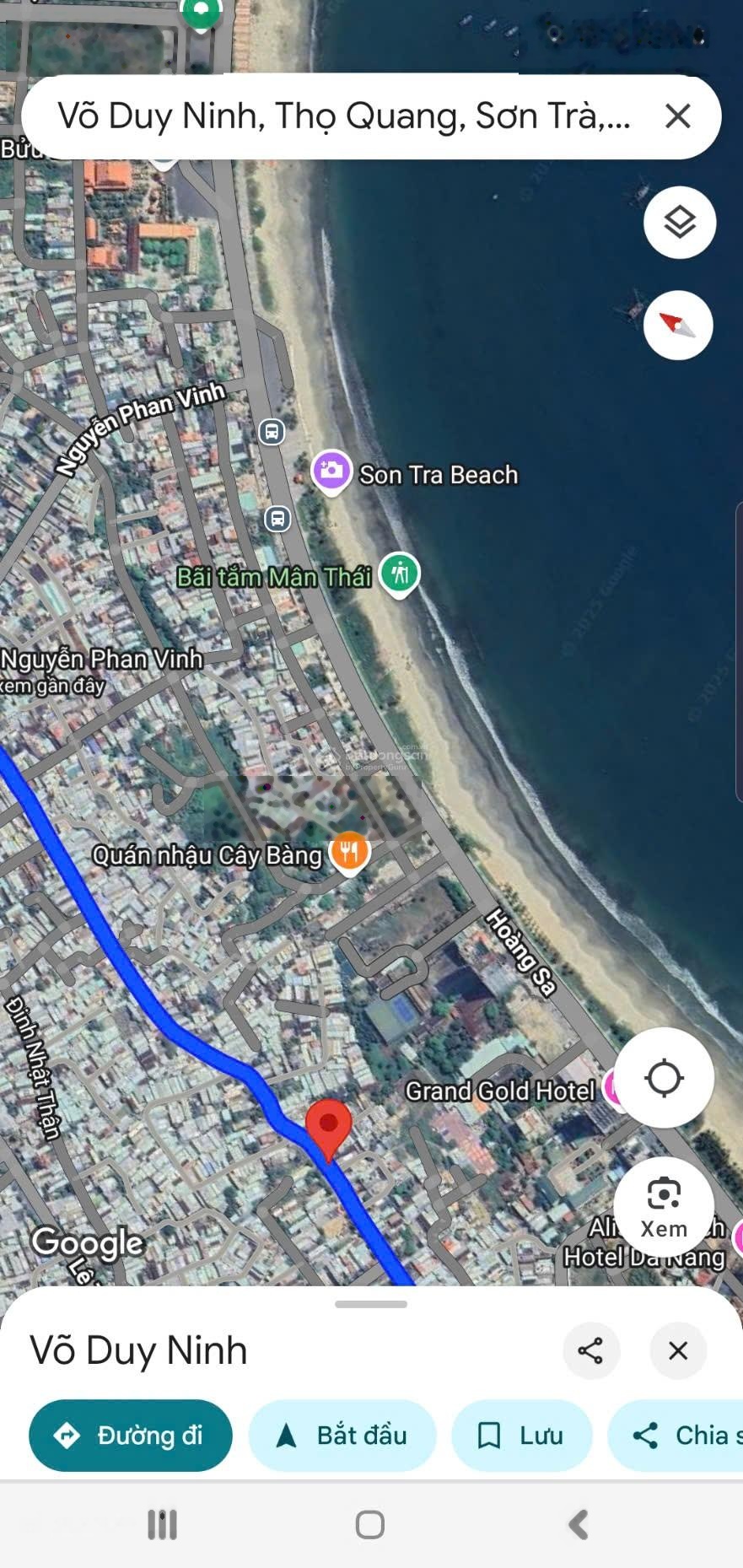Center map on my location
This screenshot has height=1568, width=743.
(x=664, y=1078)
